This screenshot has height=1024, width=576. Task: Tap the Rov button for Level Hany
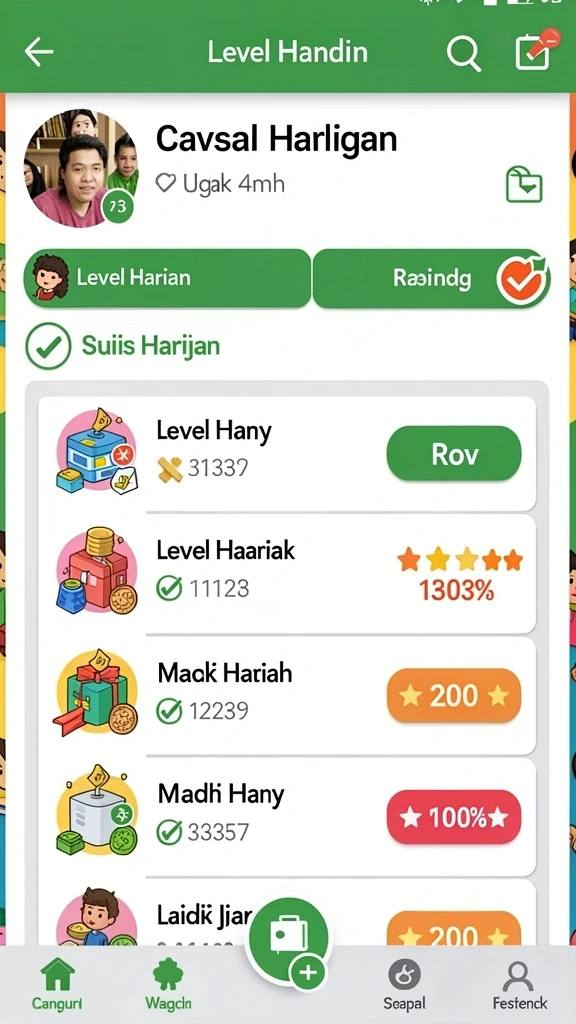[x=454, y=454]
